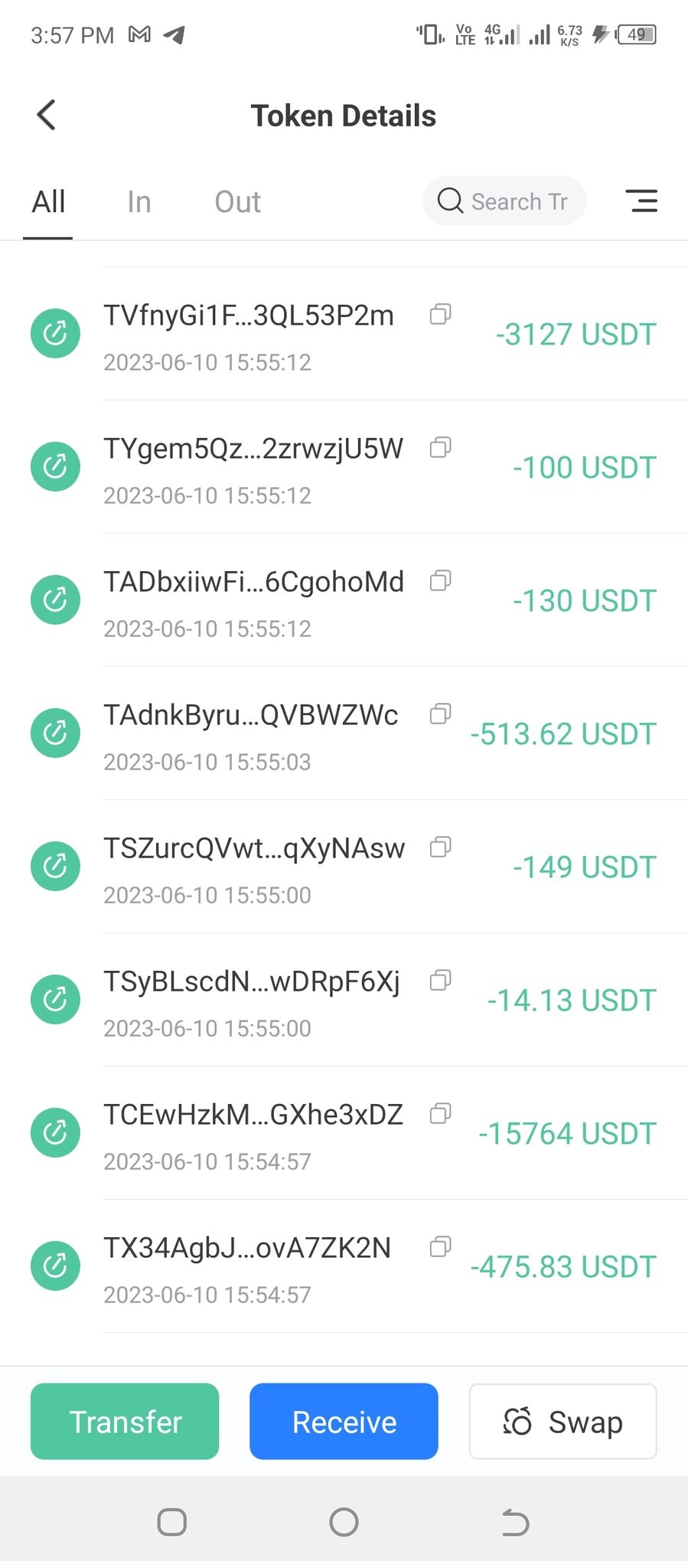688x1568 pixels.
Task: Open the filter menu icon
Action: 641,201
